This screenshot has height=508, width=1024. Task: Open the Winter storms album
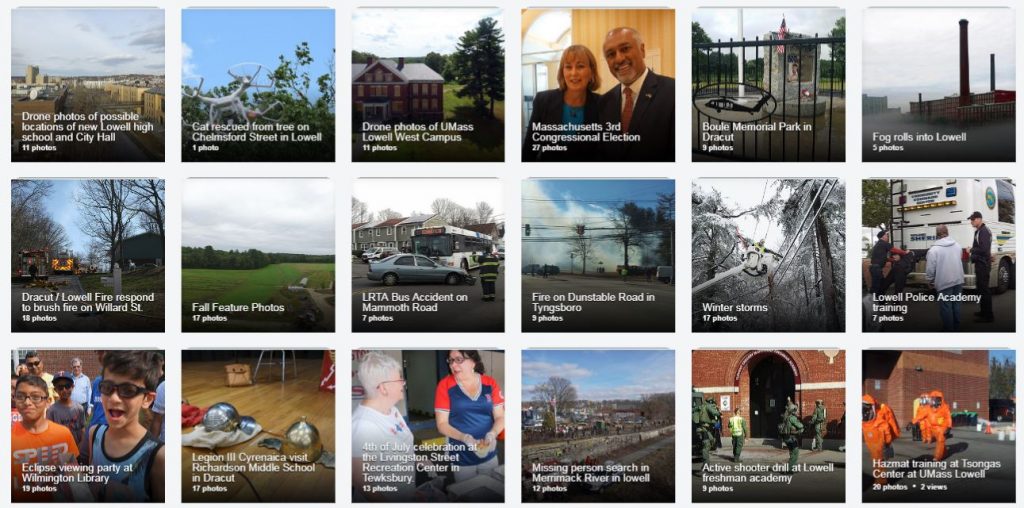click(768, 255)
